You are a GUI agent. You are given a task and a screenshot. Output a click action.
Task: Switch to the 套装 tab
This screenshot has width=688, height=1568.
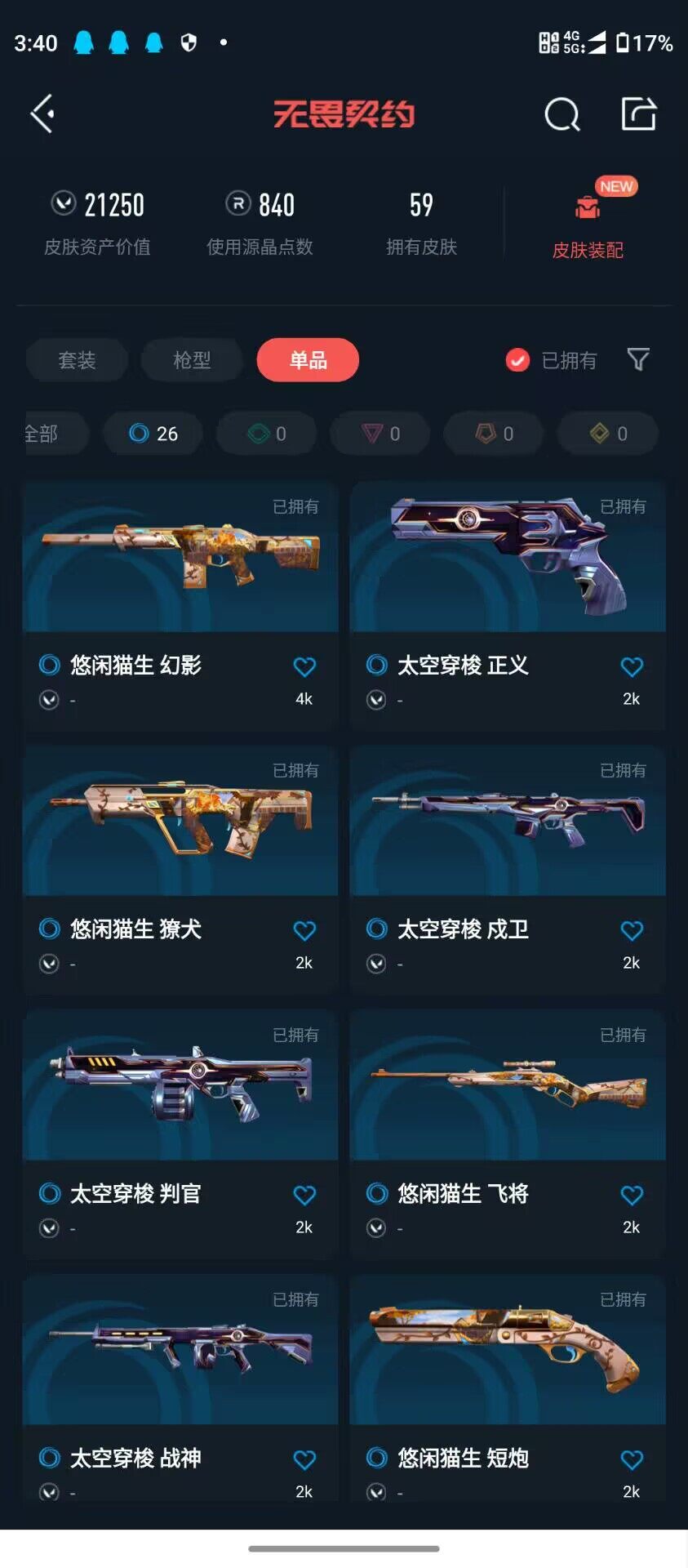[x=77, y=360]
